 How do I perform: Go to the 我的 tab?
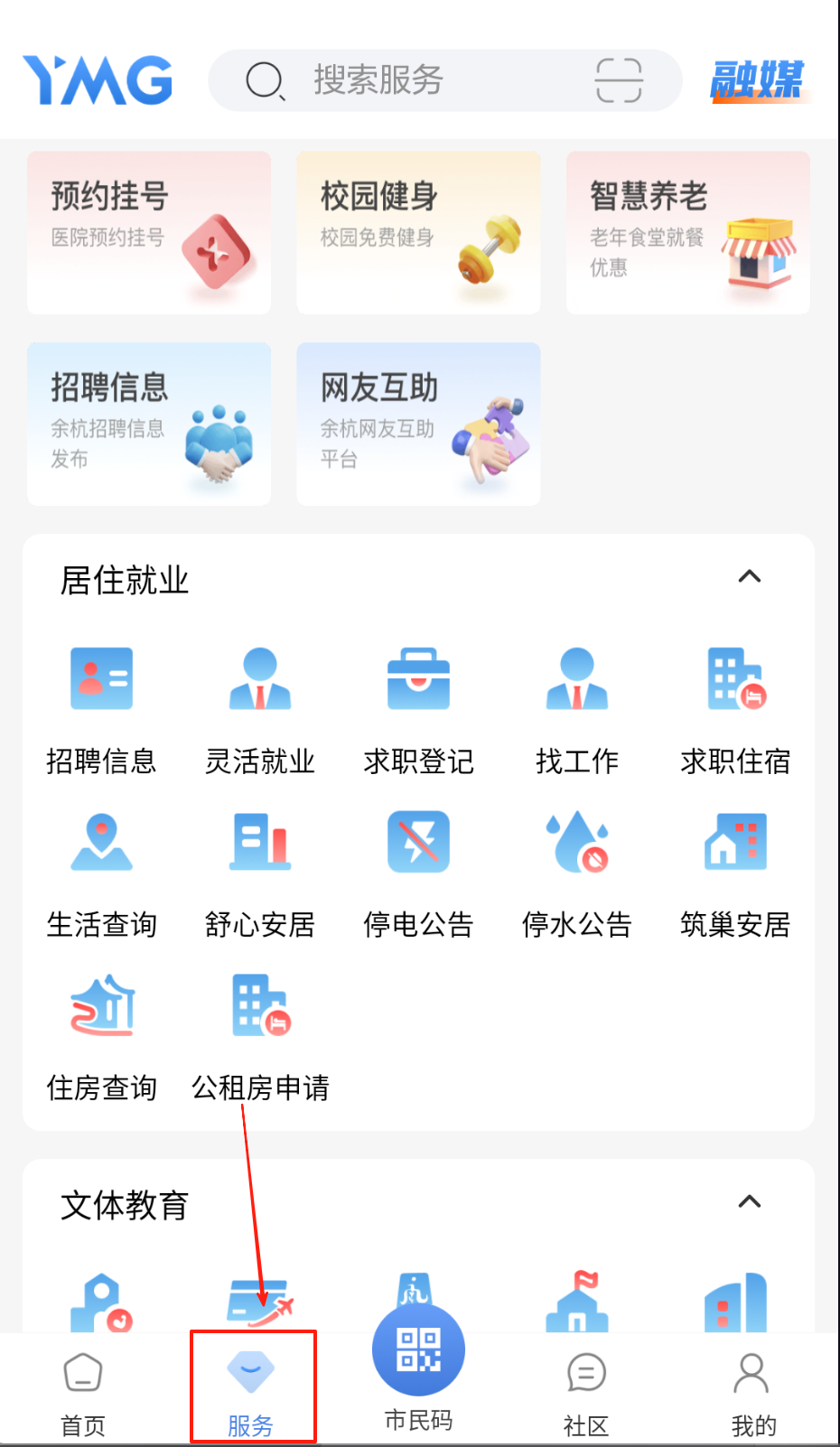pyautogui.click(x=752, y=1393)
